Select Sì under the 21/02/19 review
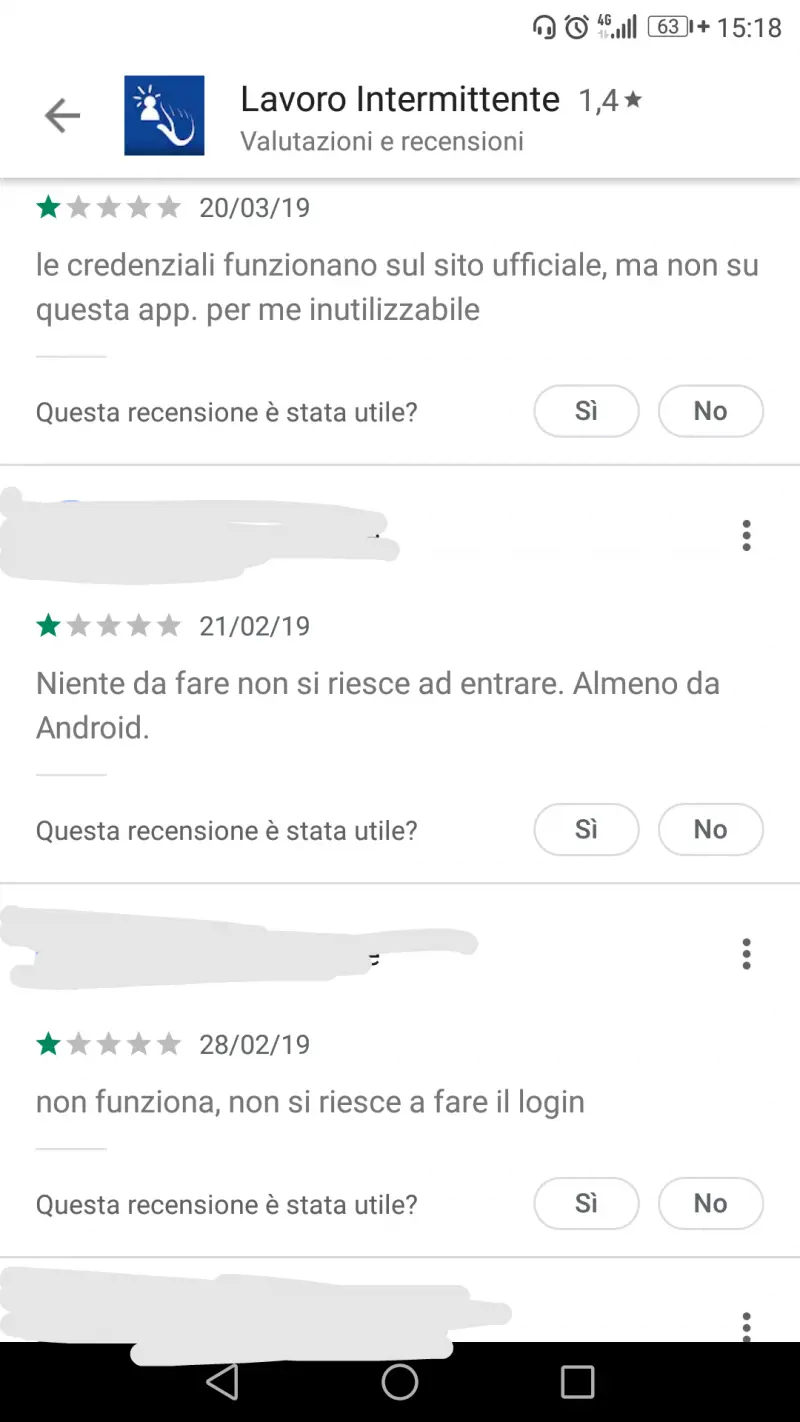 [x=586, y=829]
